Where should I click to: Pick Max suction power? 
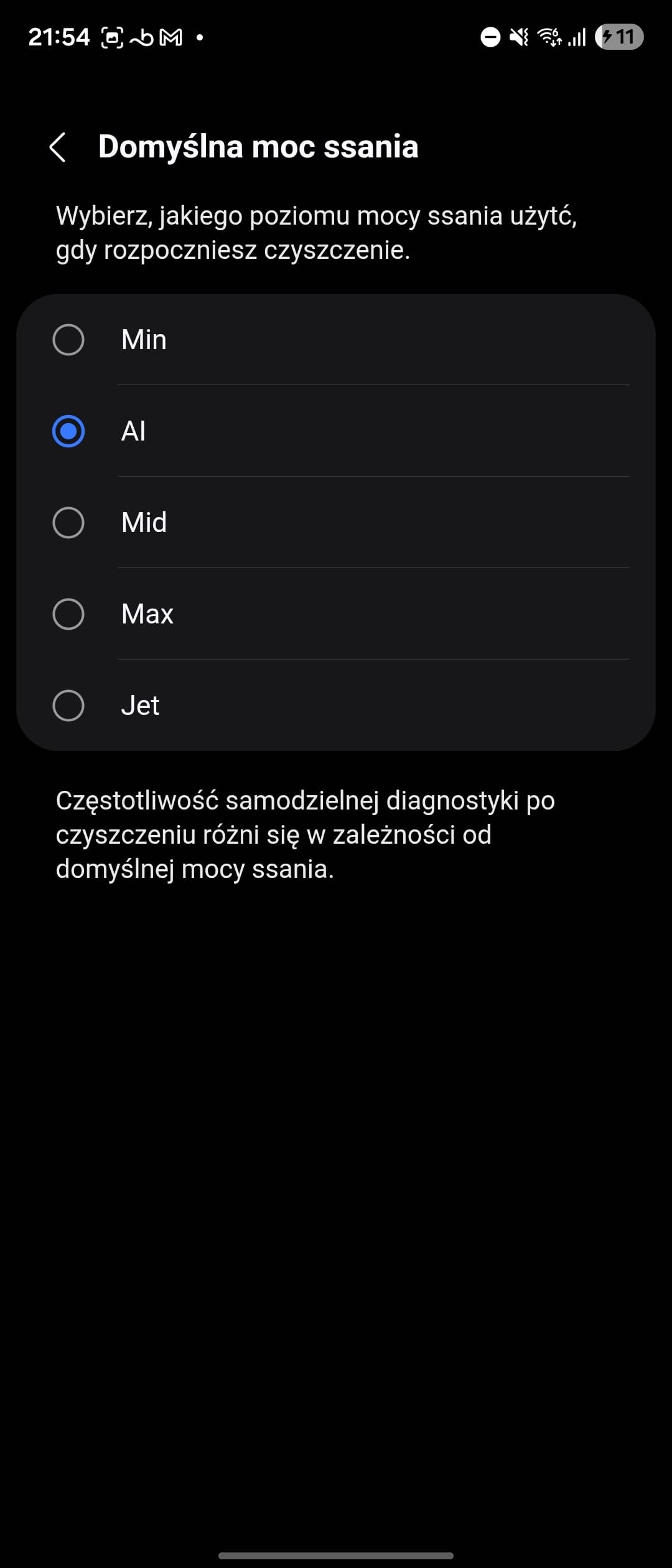click(68, 614)
